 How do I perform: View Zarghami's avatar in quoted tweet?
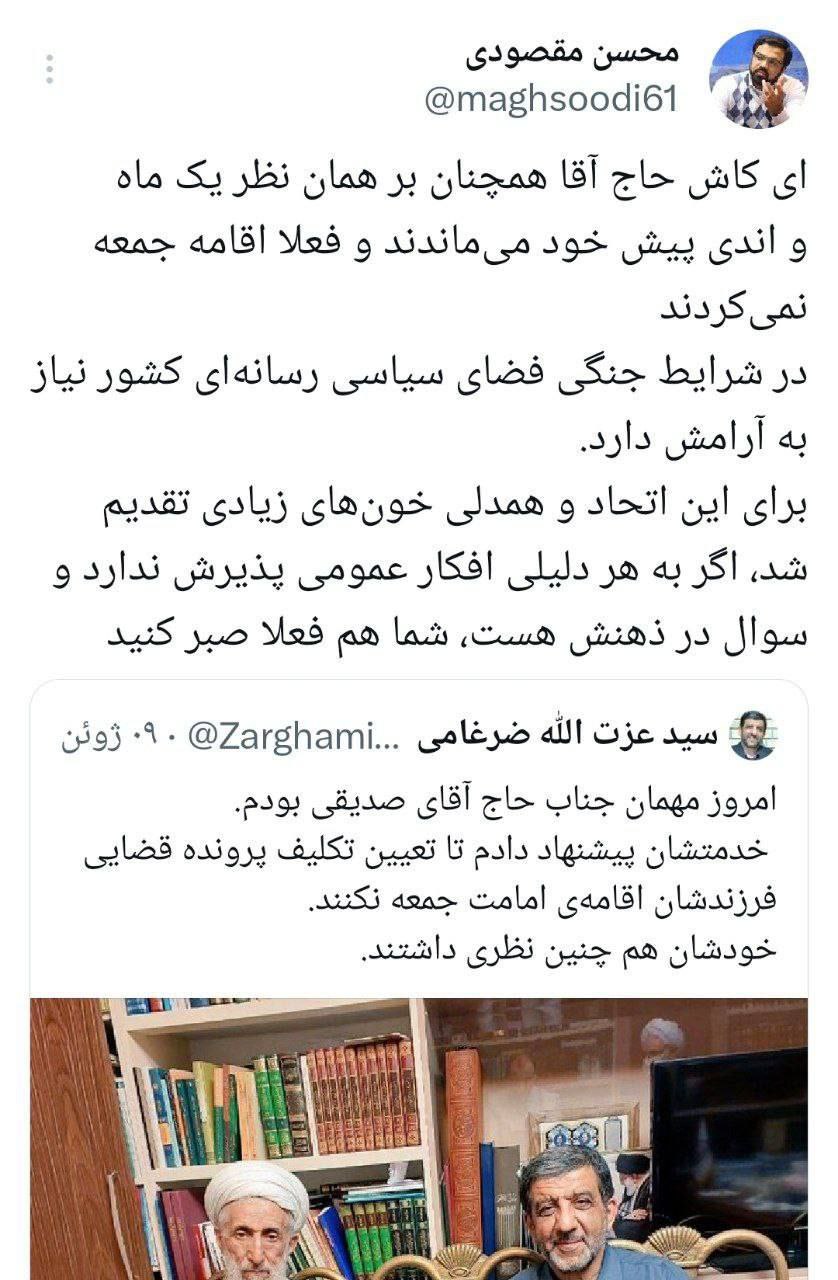[x=753, y=735]
